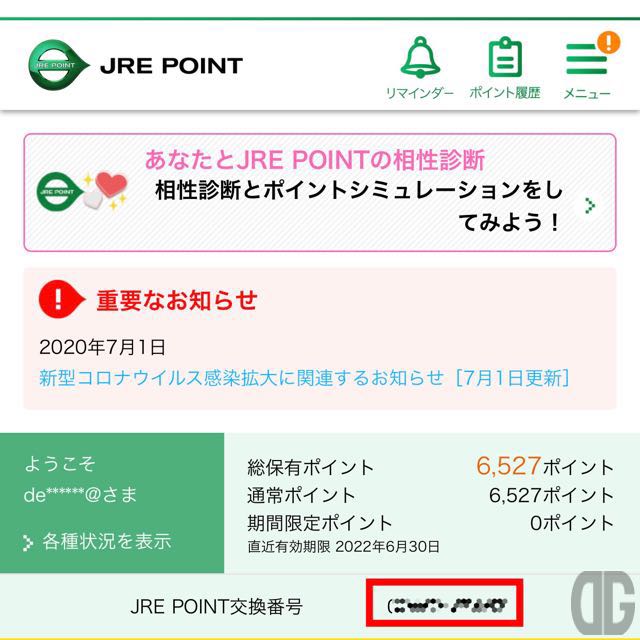This screenshot has height=640, width=640.
Task: Open ポイント履歴 point history
Action: tap(505, 67)
